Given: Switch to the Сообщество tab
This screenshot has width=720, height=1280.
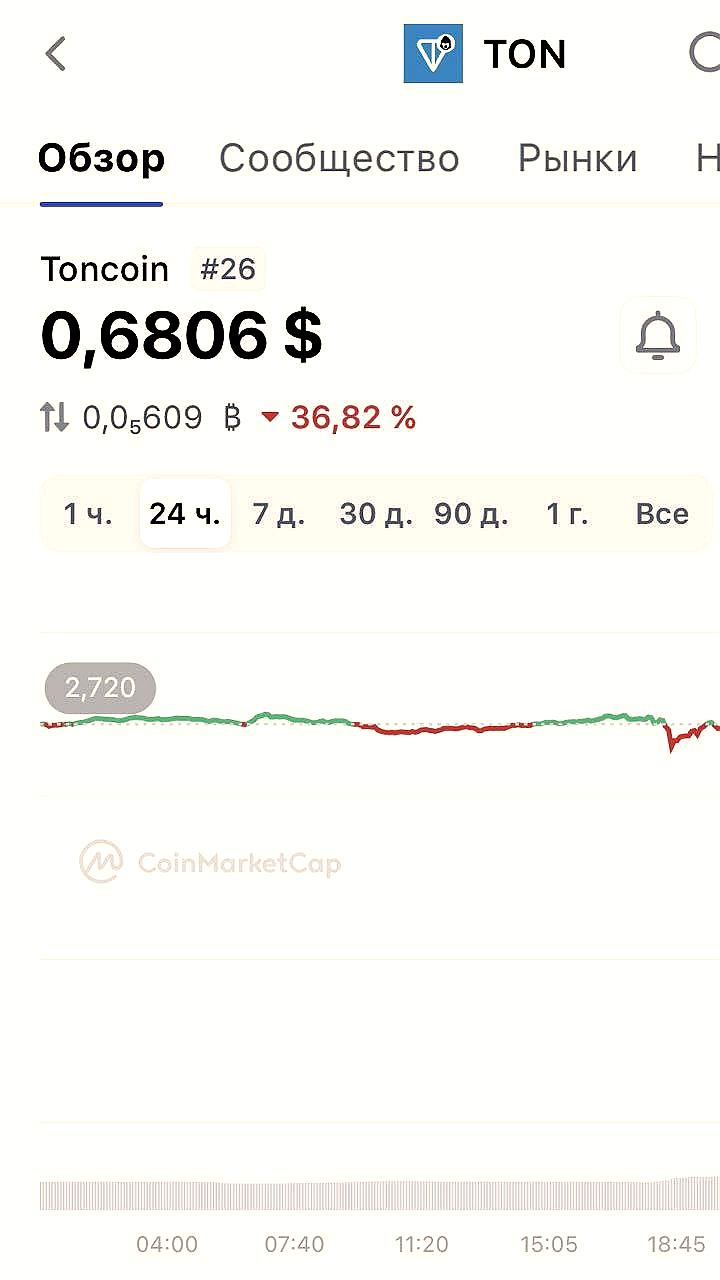Looking at the screenshot, I should (x=339, y=159).
